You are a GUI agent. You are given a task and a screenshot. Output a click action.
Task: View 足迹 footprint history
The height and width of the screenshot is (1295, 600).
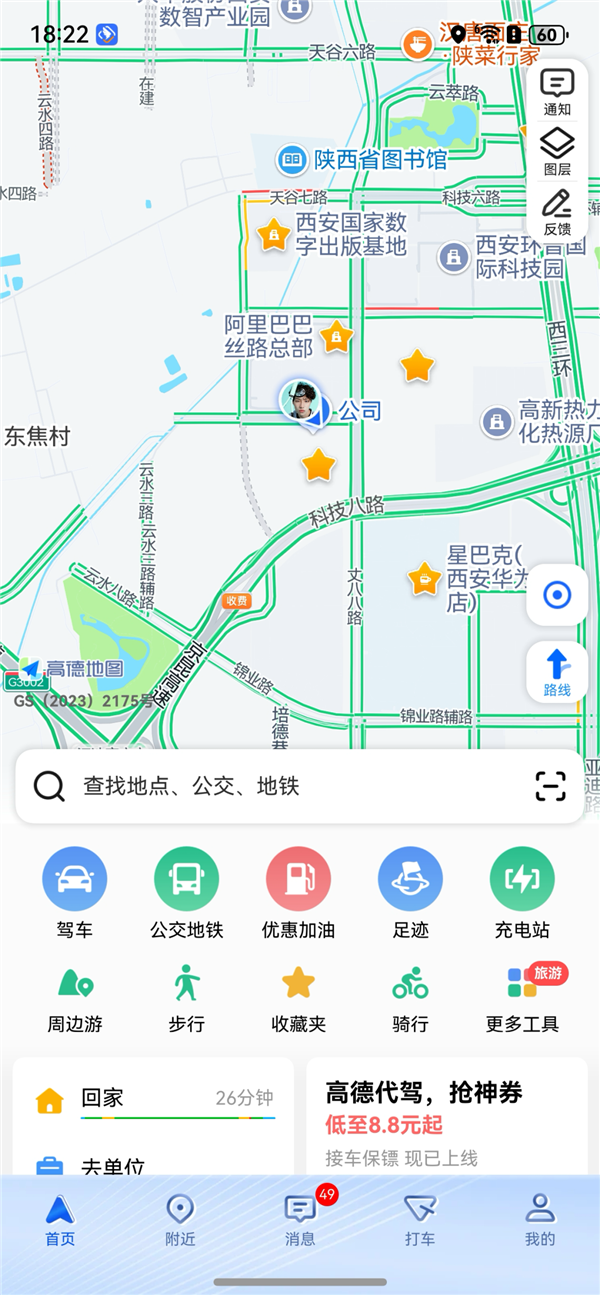[x=410, y=892]
